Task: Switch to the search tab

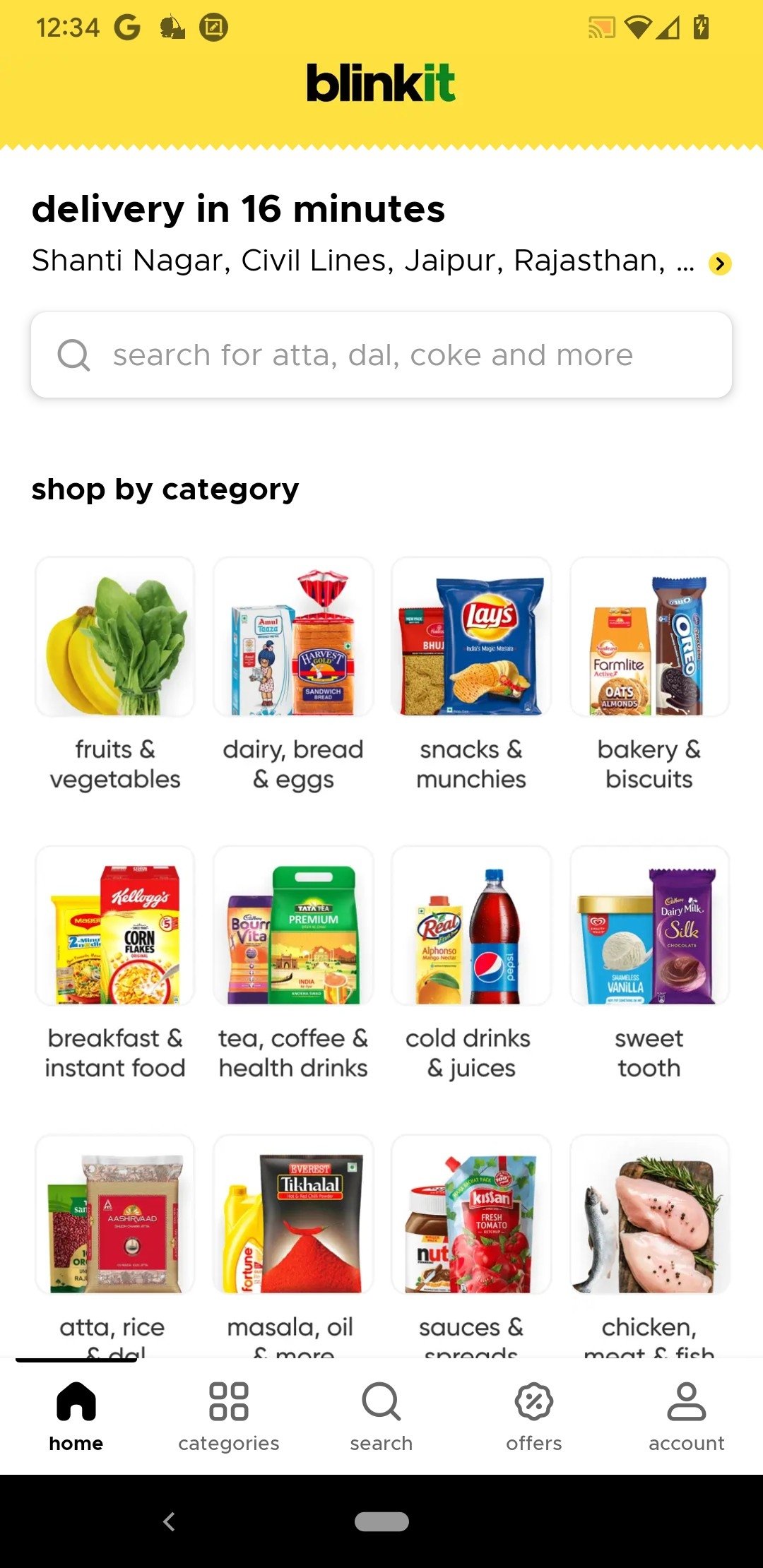Action: (x=381, y=1415)
